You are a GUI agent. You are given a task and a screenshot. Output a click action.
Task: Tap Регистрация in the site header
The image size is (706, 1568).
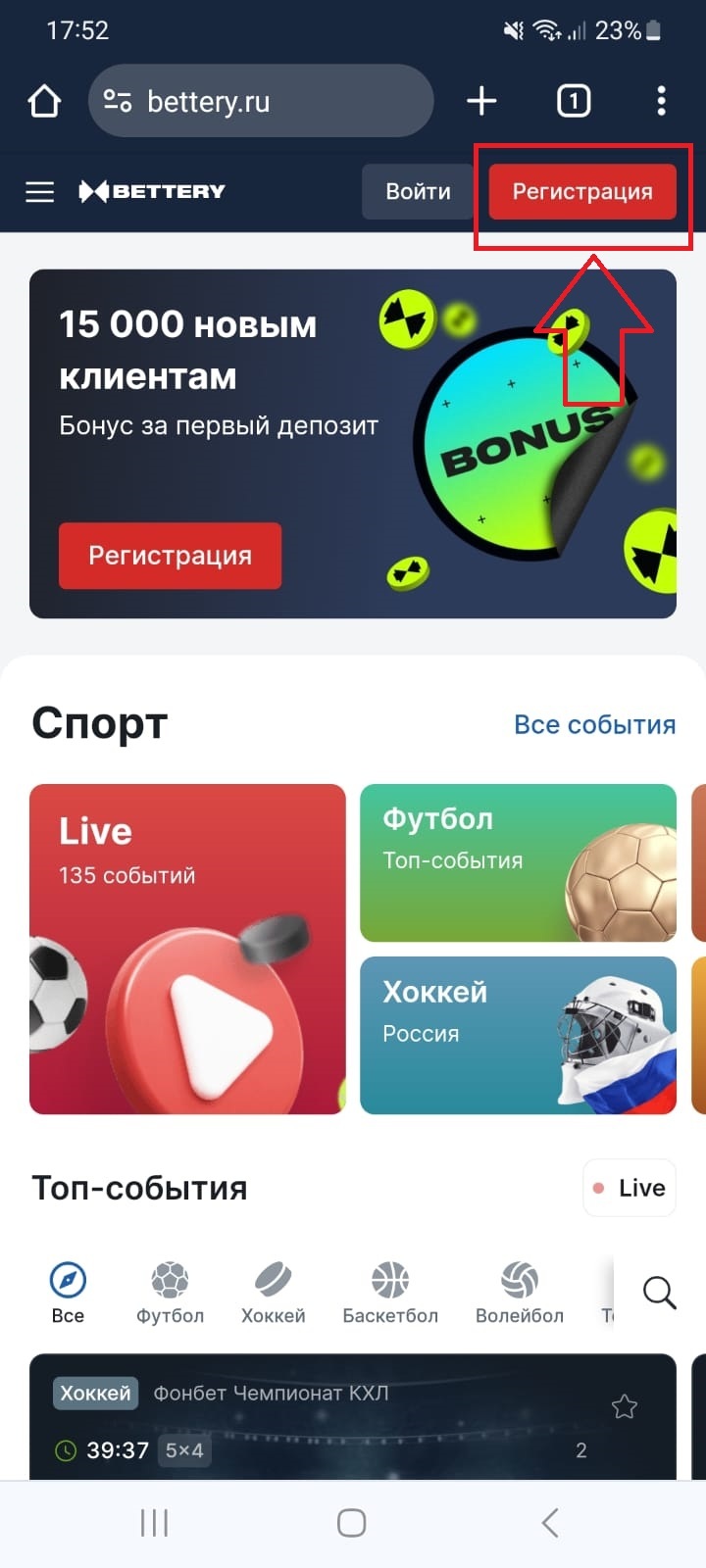point(582,192)
